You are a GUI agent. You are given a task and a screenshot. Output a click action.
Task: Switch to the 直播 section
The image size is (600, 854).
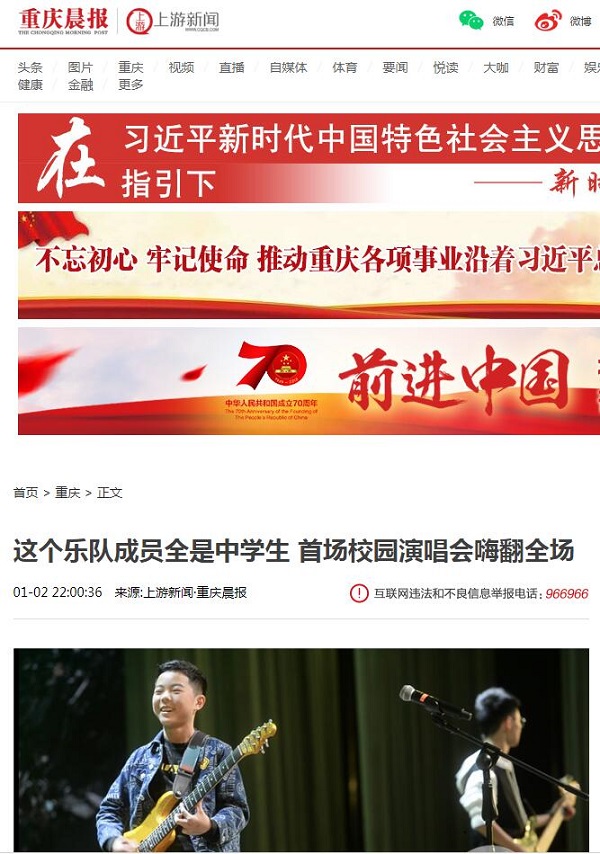tap(231, 67)
